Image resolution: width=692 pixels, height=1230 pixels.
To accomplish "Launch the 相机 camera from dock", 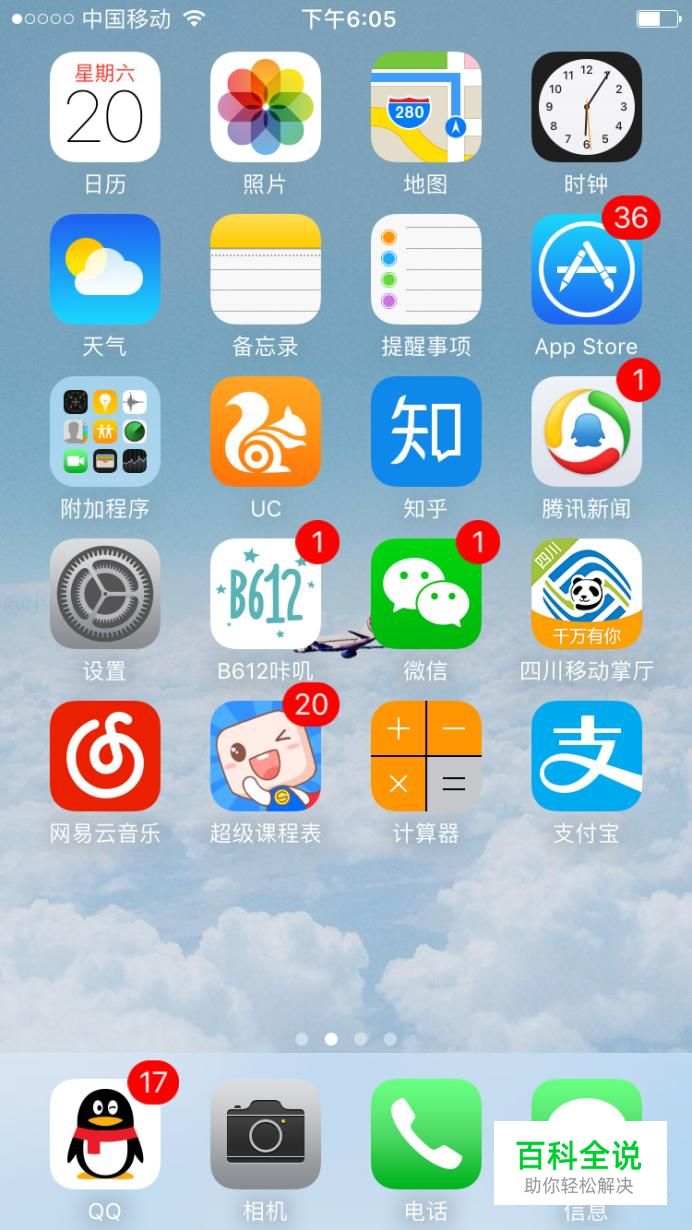I will [265, 1134].
